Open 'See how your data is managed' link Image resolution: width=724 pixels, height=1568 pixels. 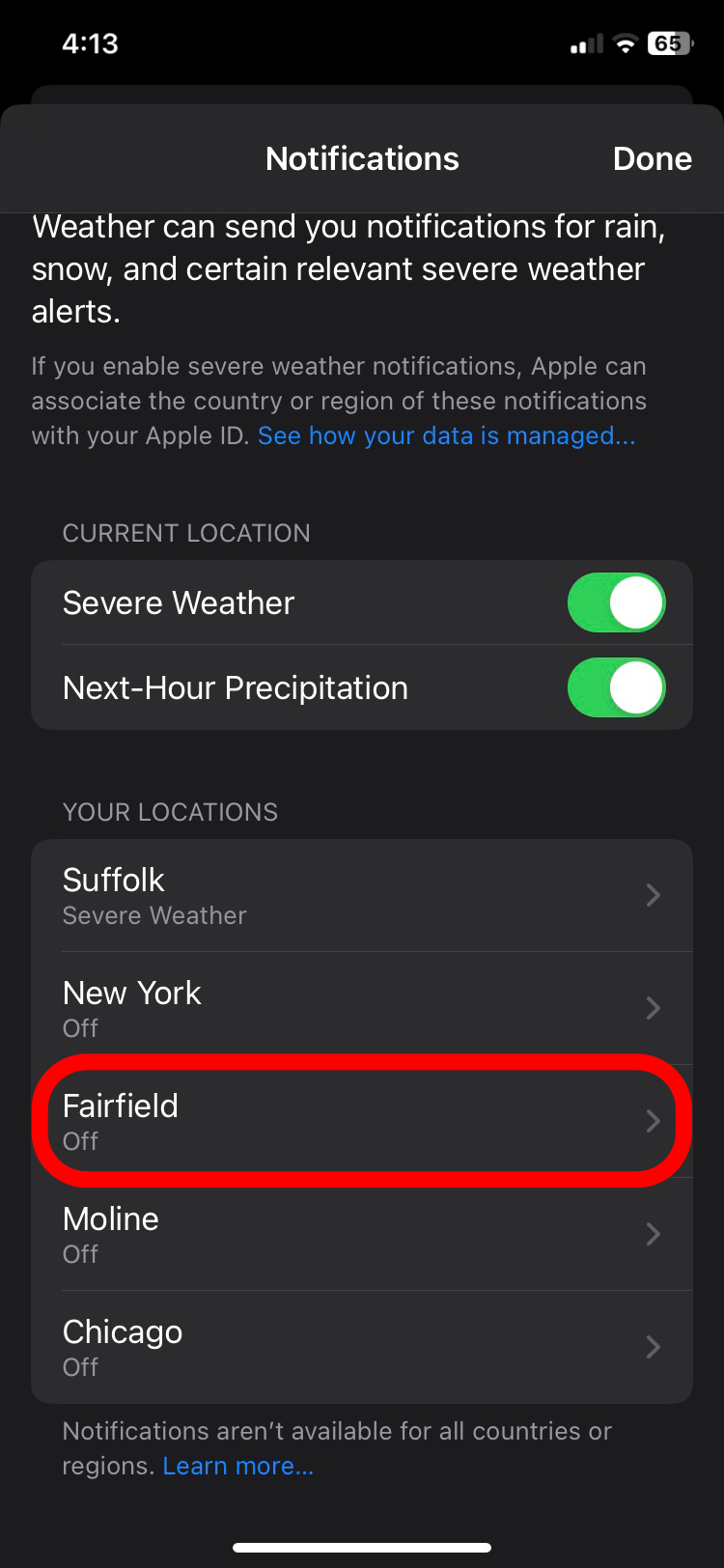click(446, 435)
